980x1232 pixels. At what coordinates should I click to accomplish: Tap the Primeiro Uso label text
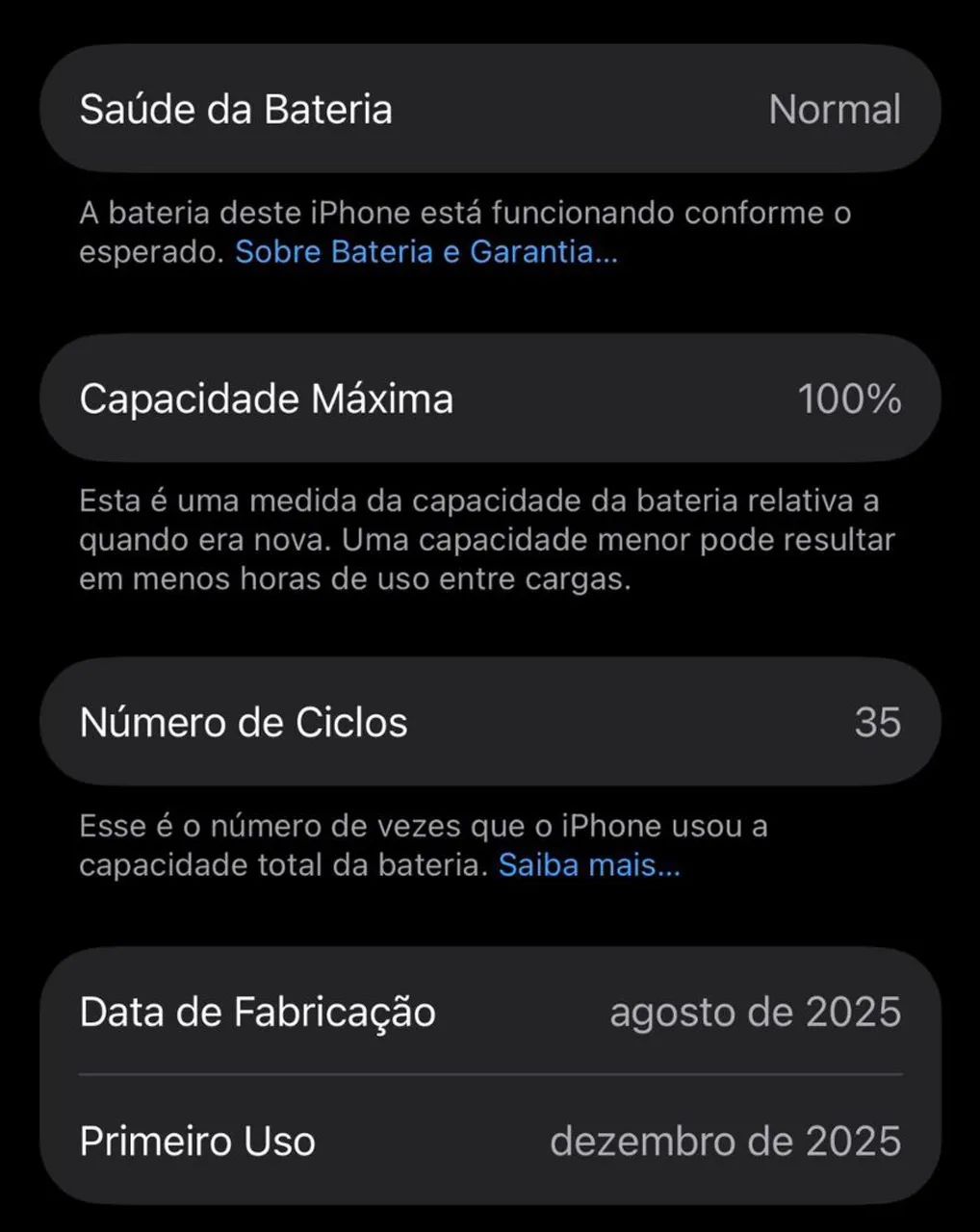coord(198,1141)
